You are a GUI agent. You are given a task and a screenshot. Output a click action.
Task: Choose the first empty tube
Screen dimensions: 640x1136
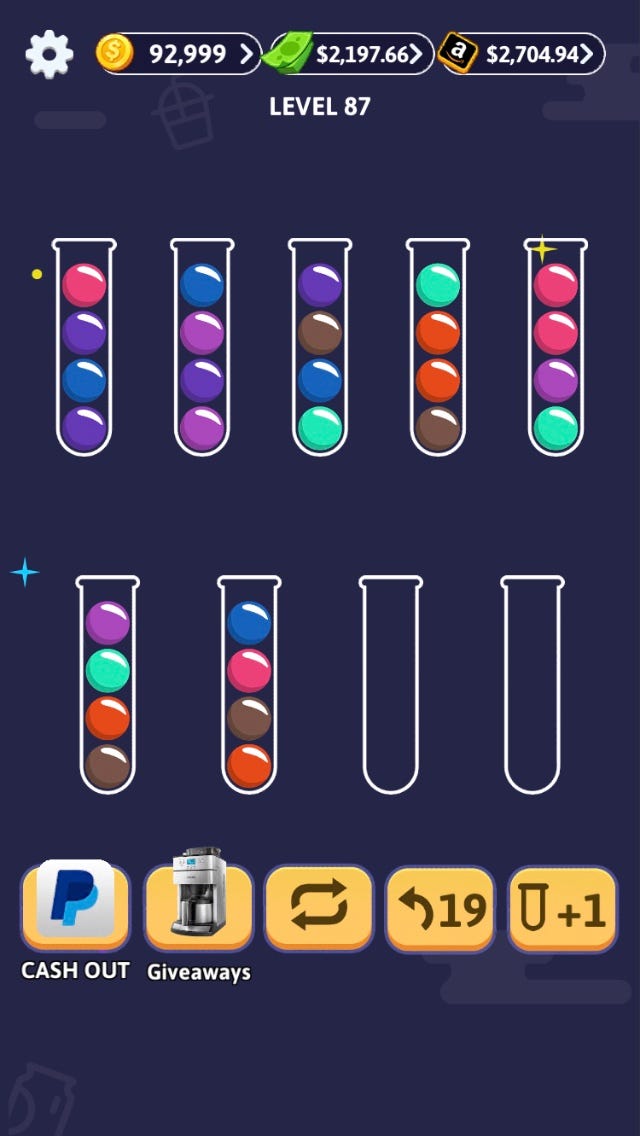(391, 685)
